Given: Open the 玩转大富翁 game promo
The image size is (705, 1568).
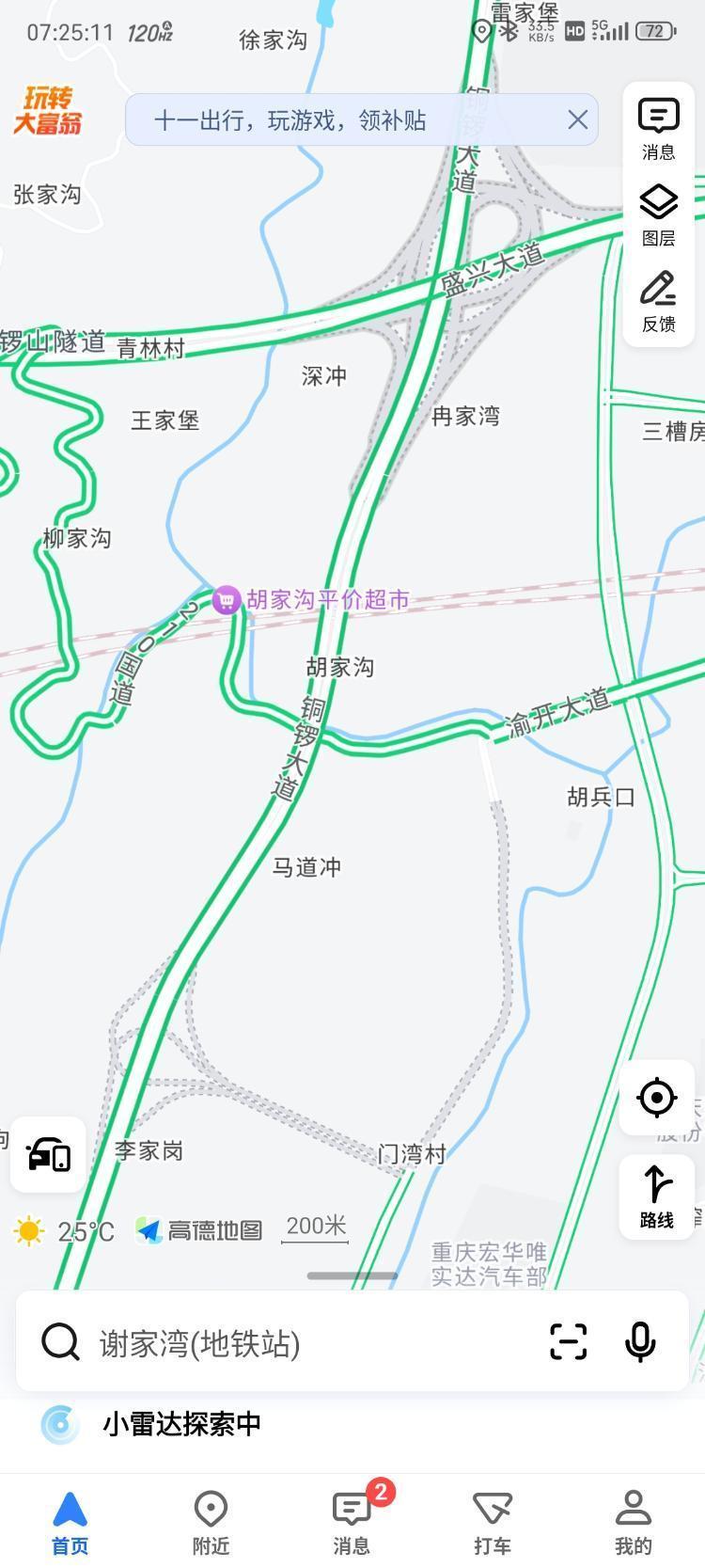Looking at the screenshot, I should (47, 110).
